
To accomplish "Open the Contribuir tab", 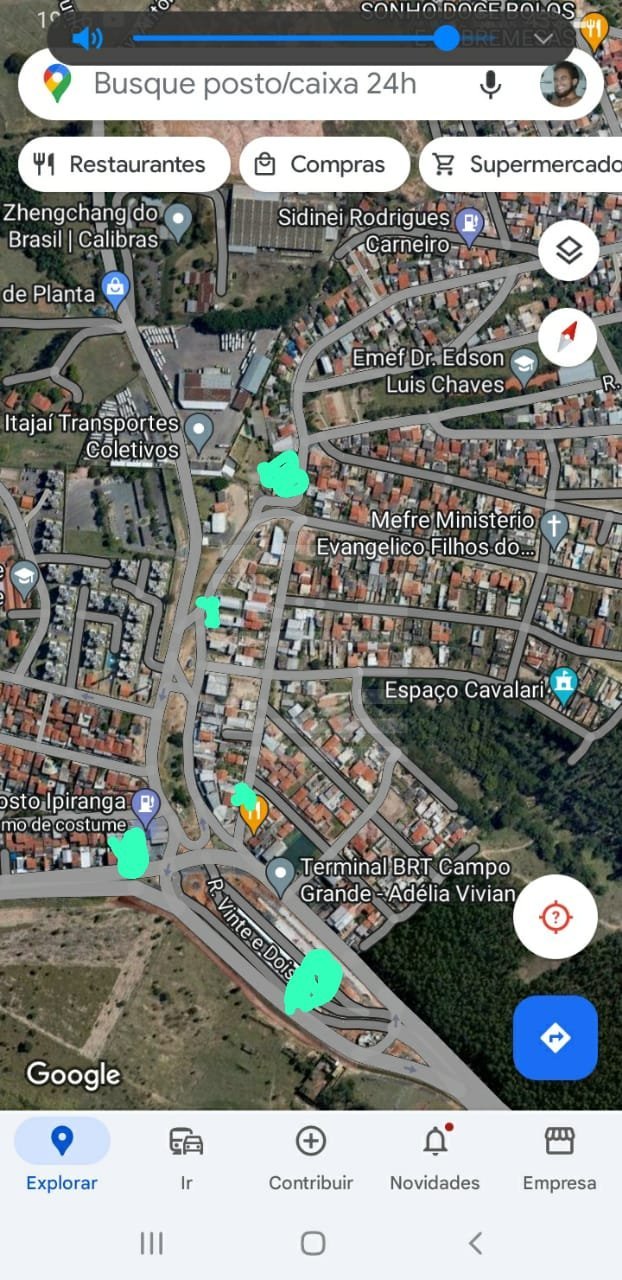I will click(x=311, y=1157).
